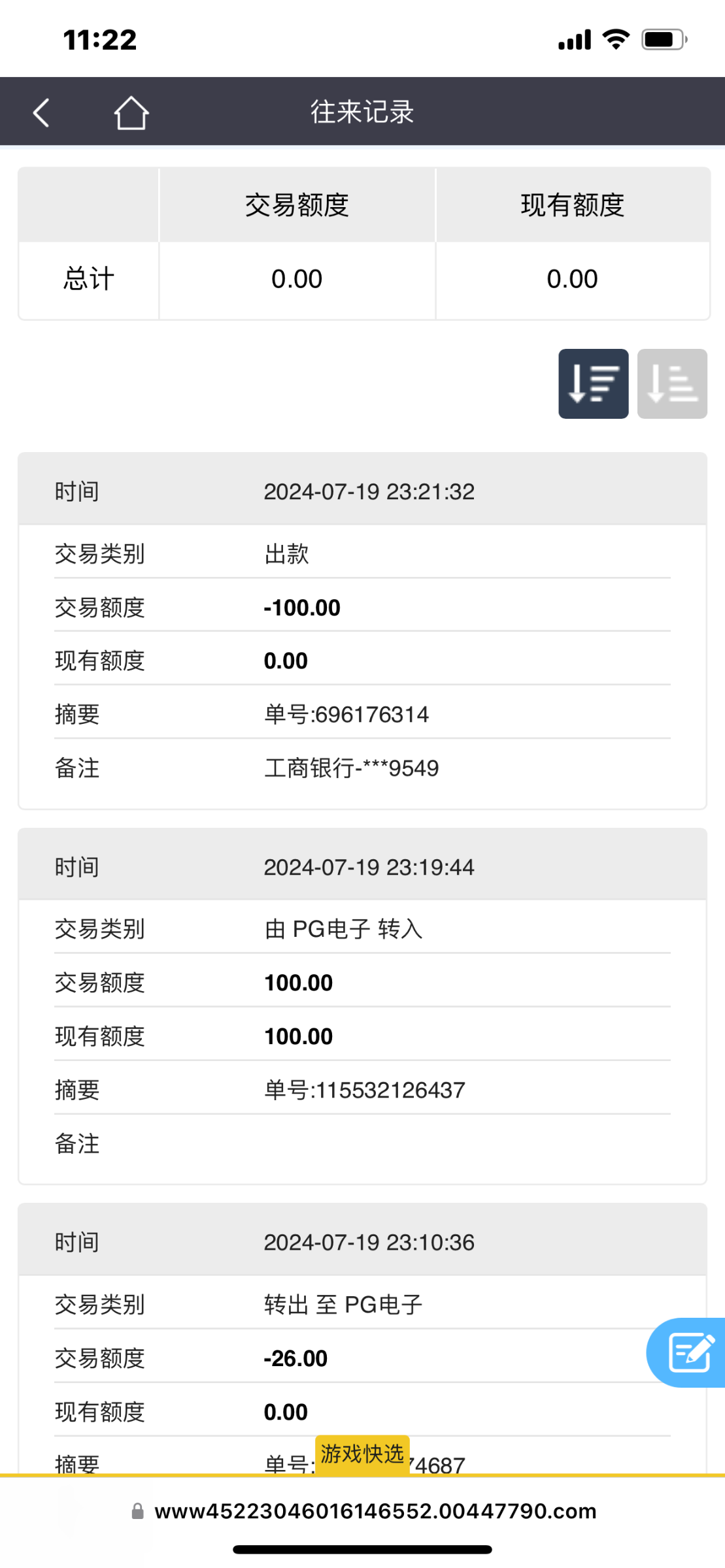Image resolution: width=725 pixels, height=1568 pixels.
Task: Open the home page icon
Action: tap(131, 112)
